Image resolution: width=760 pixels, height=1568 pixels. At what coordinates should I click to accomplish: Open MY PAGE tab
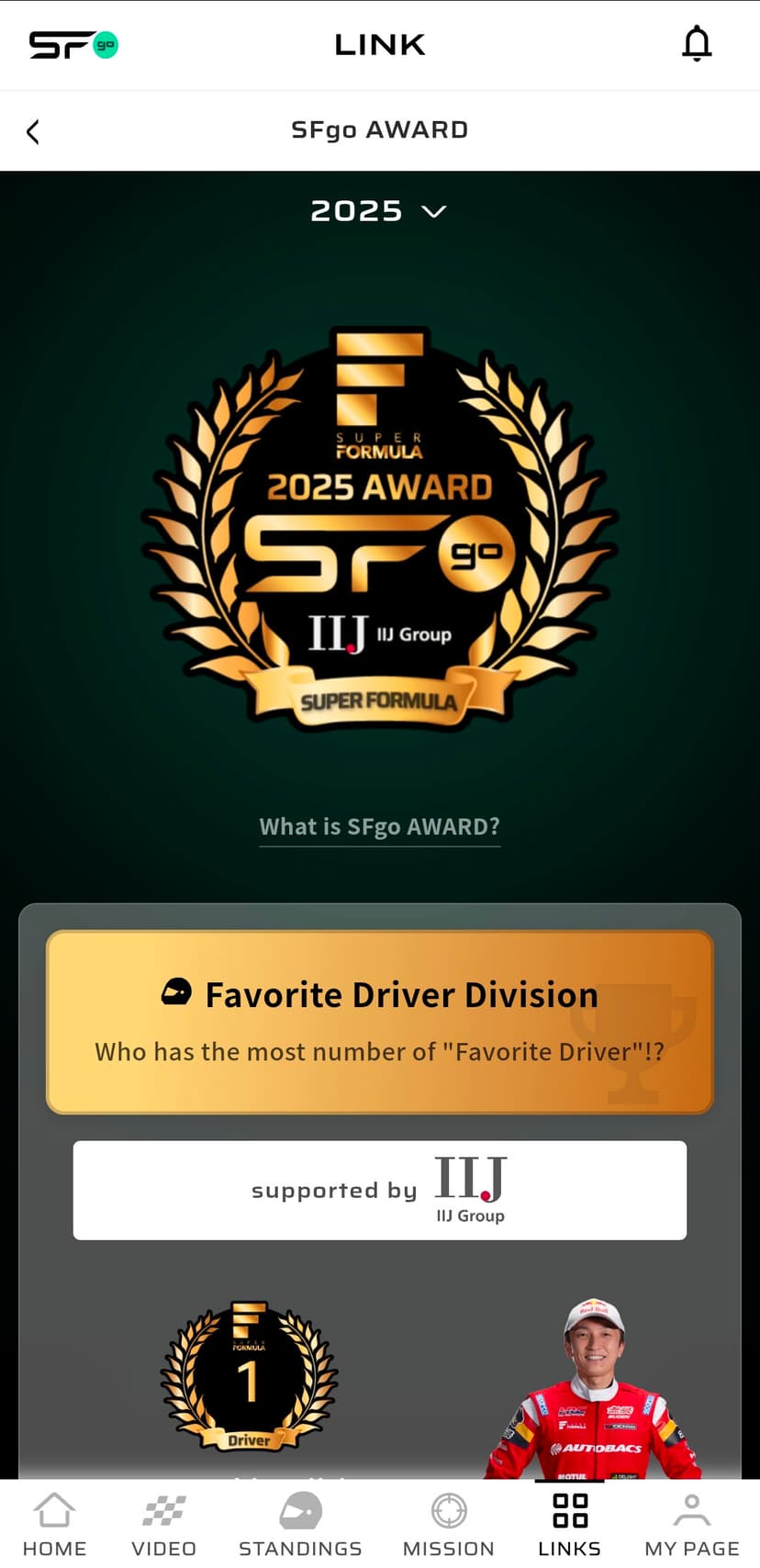[691, 1525]
